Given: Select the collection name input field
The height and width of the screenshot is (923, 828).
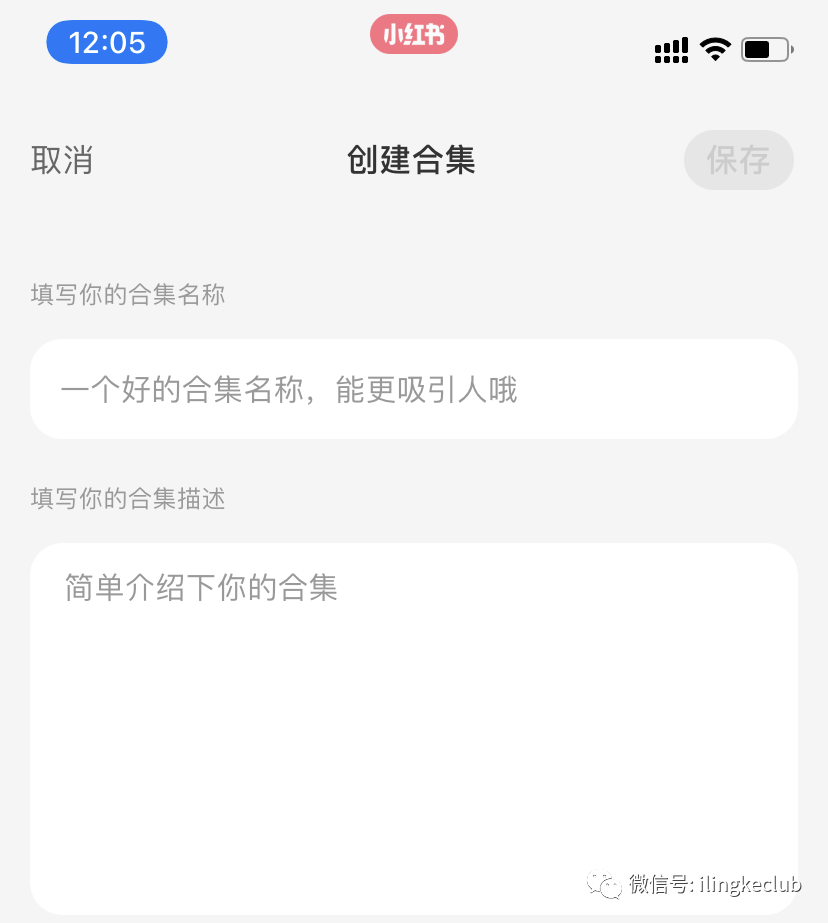Looking at the screenshot, I should [413, 389].
